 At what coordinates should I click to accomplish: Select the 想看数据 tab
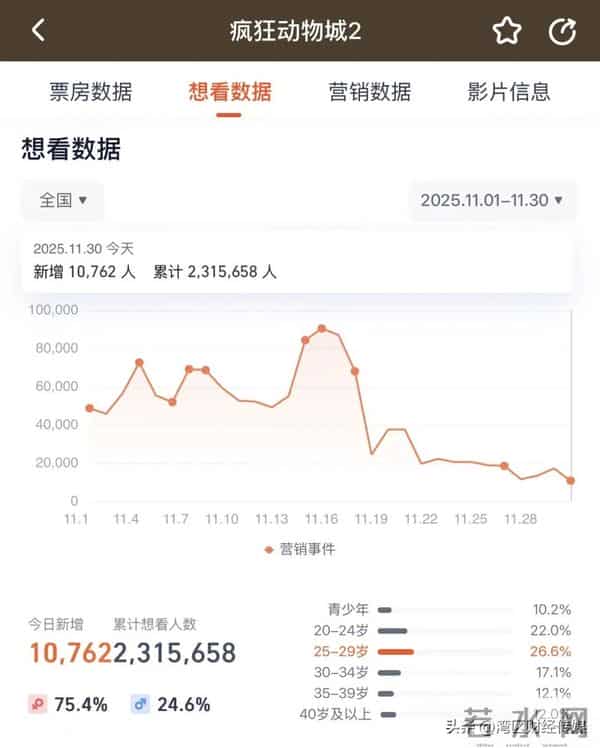(x=229, y=92)
